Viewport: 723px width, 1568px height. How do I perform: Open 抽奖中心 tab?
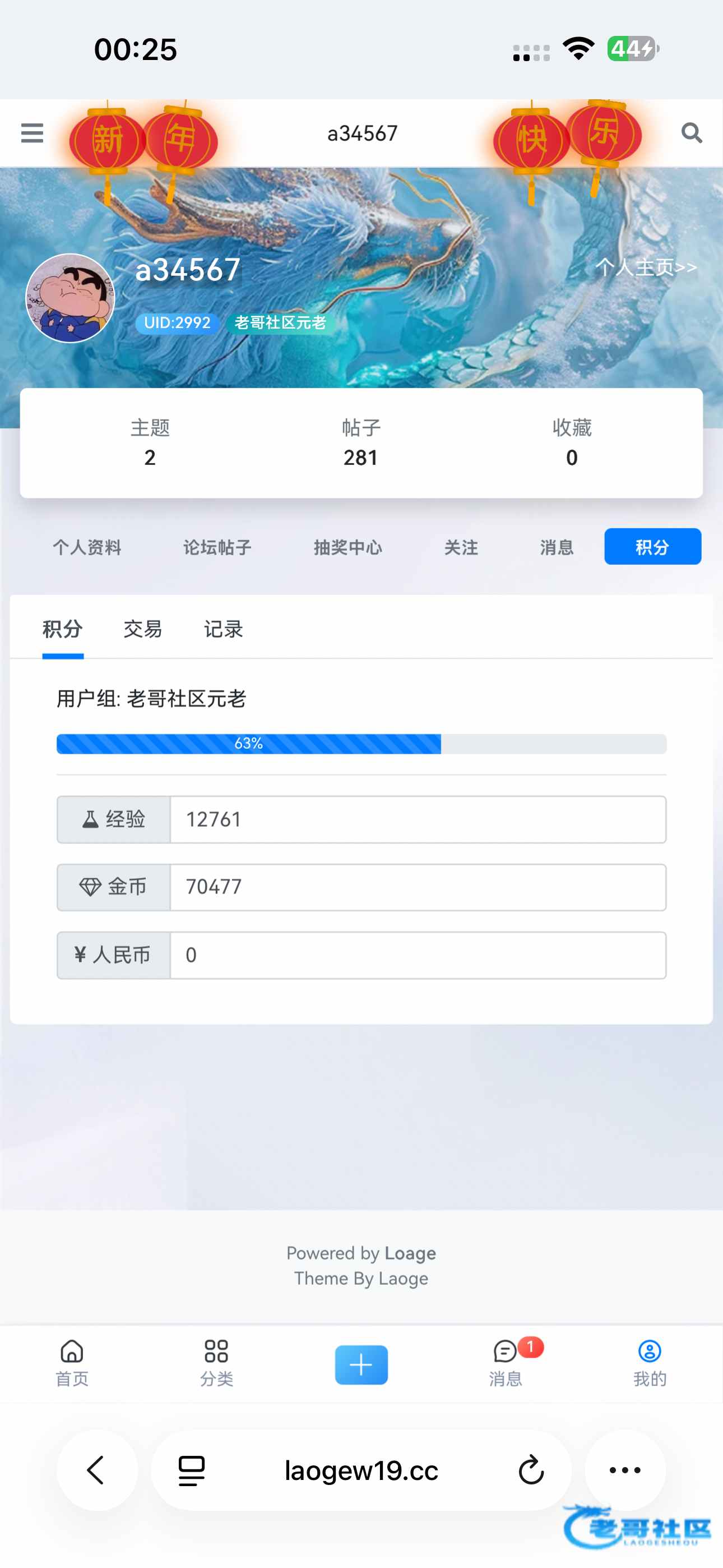347,547
